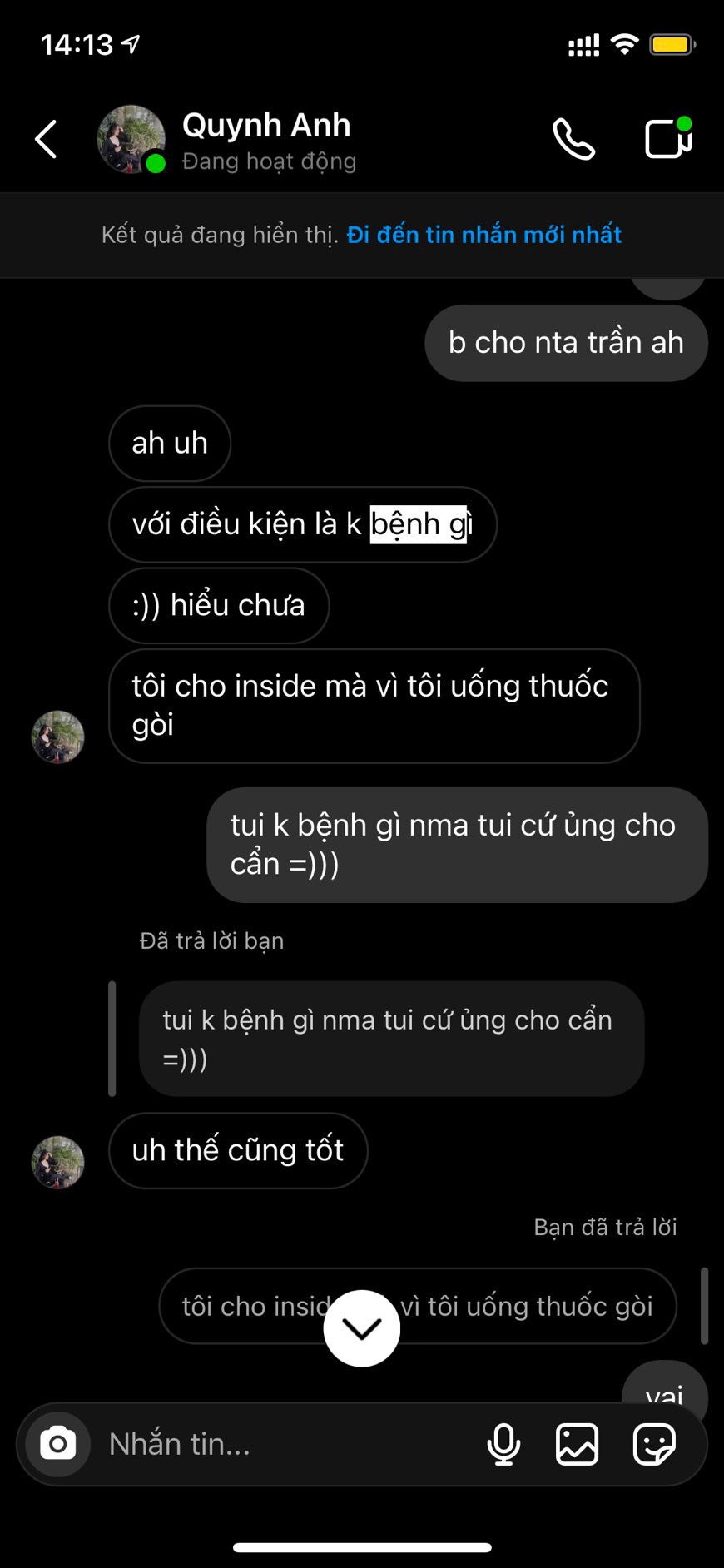Open the camera from the message bar

pyautogui.click(x=57, y=1444)
